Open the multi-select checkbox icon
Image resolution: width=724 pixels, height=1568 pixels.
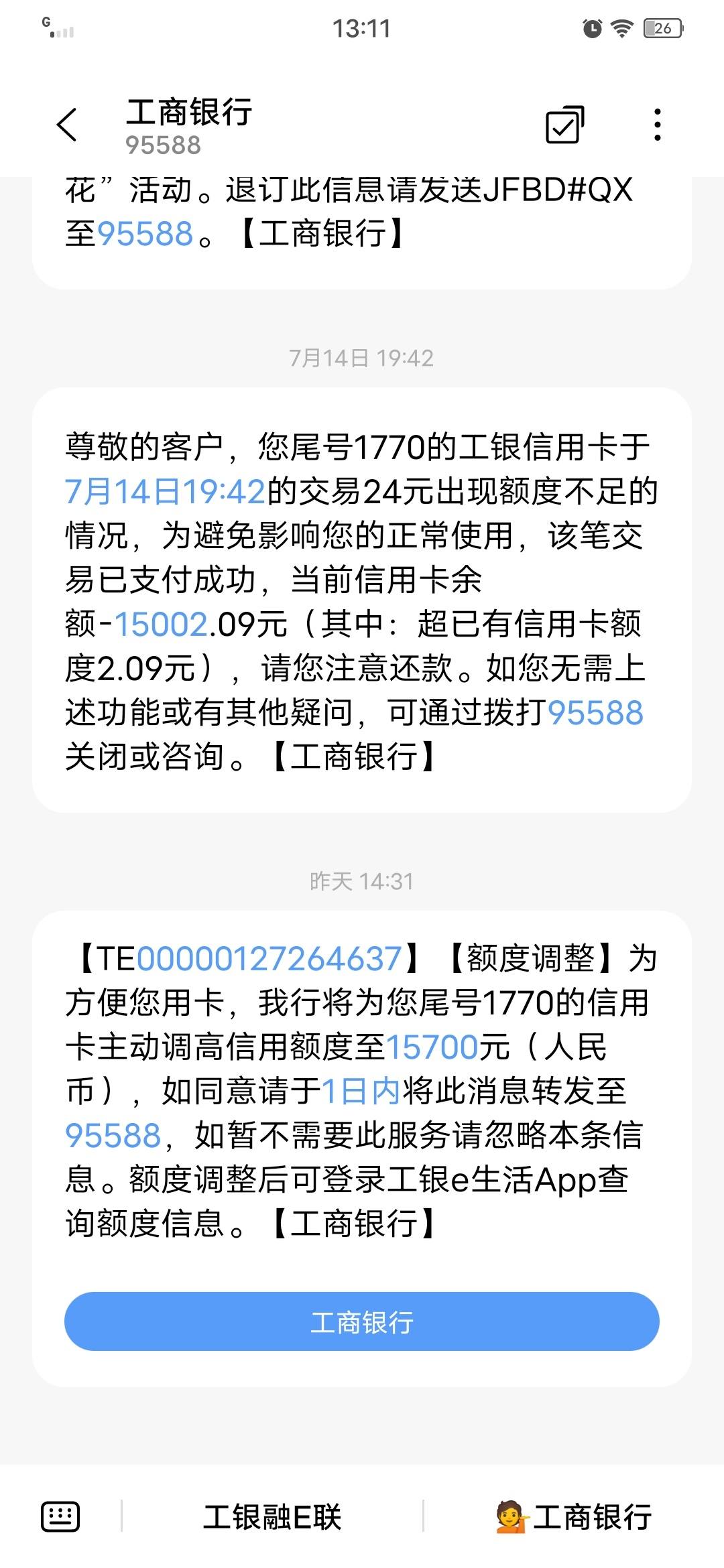point(564,125)
